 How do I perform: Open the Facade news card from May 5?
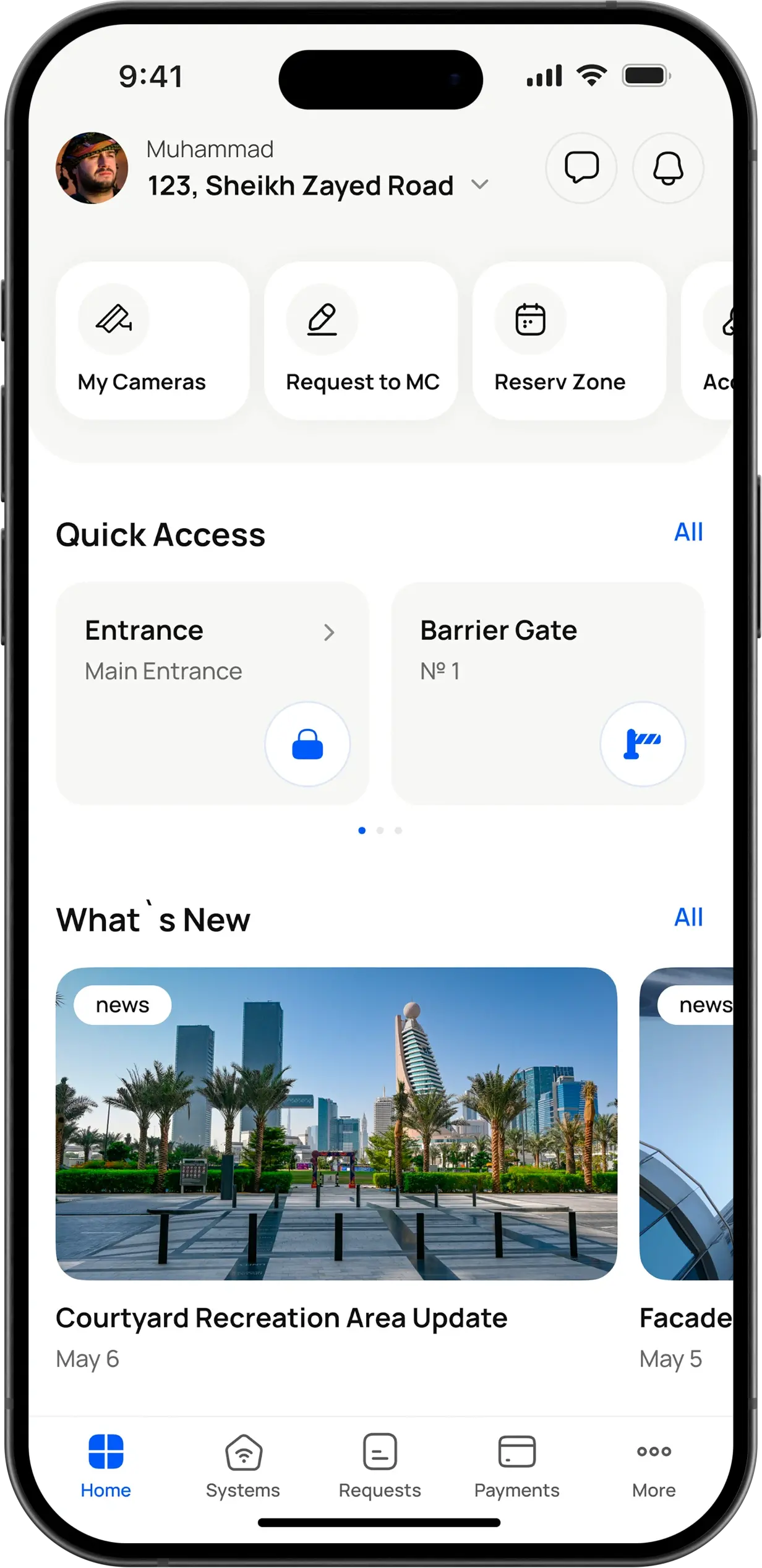(687, 1123)
